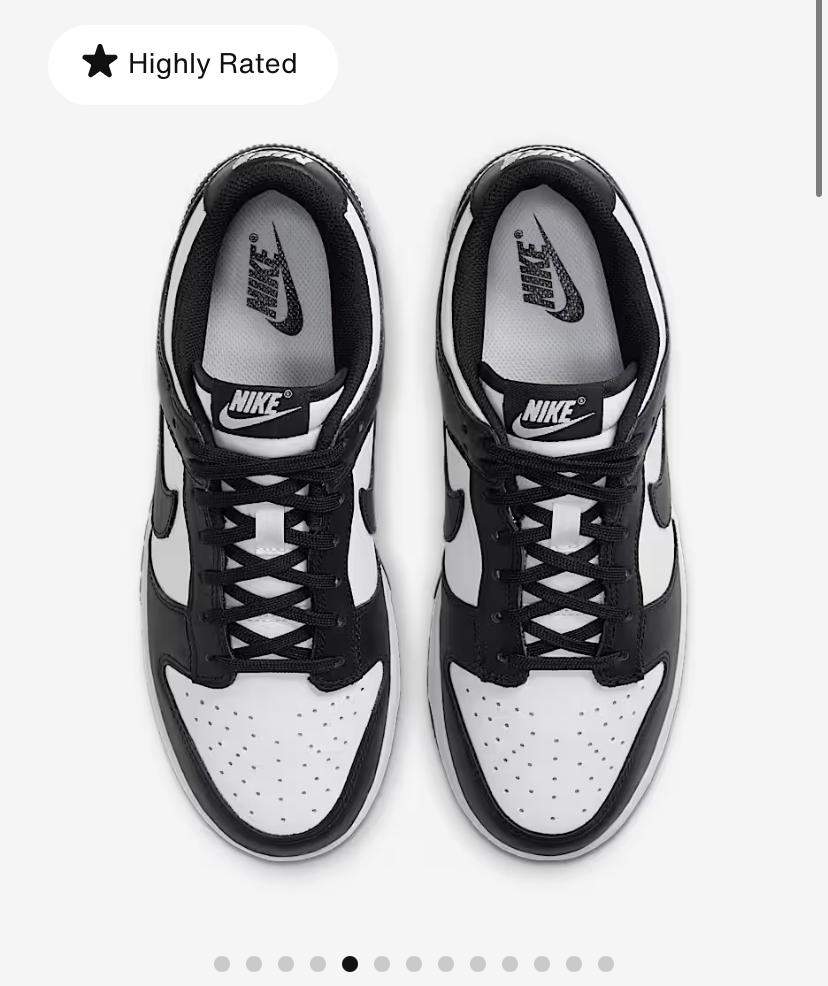Click the dot right of the active dot
The height and width of the screenshot is (986, 828).
coord(381,964)
